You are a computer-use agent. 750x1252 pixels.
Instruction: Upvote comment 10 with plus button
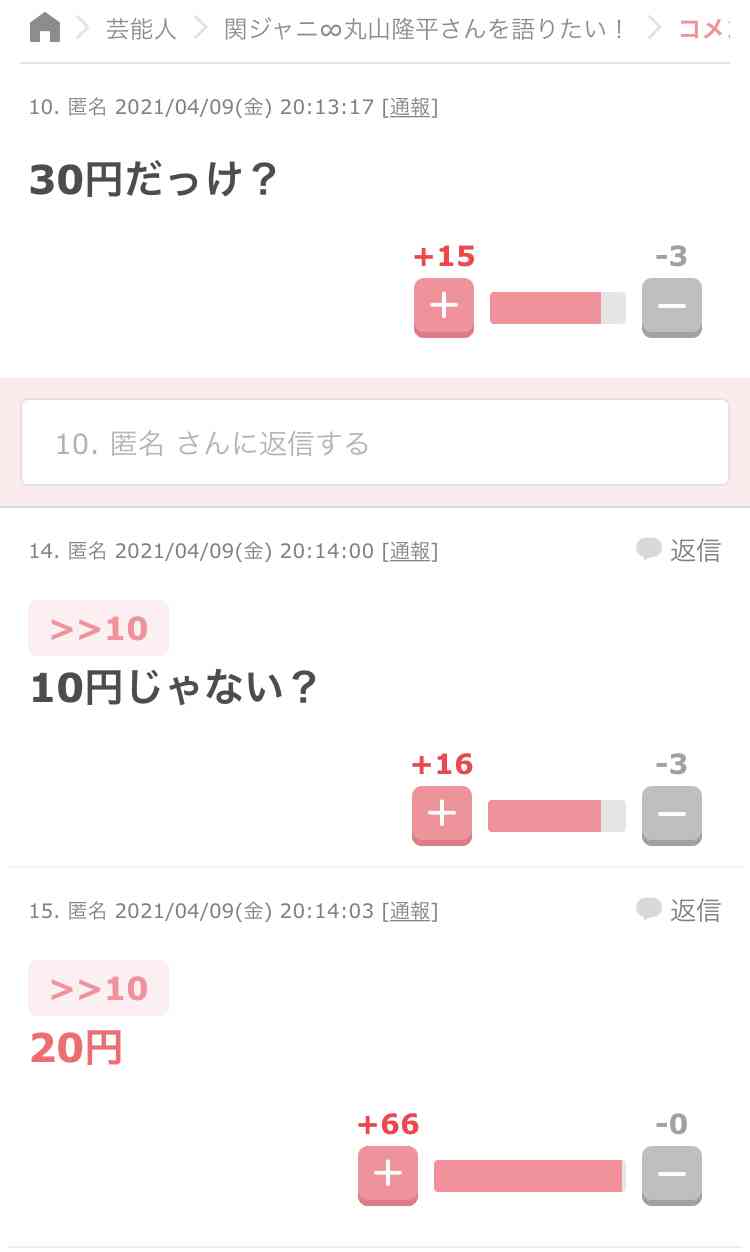coord(443,307)
